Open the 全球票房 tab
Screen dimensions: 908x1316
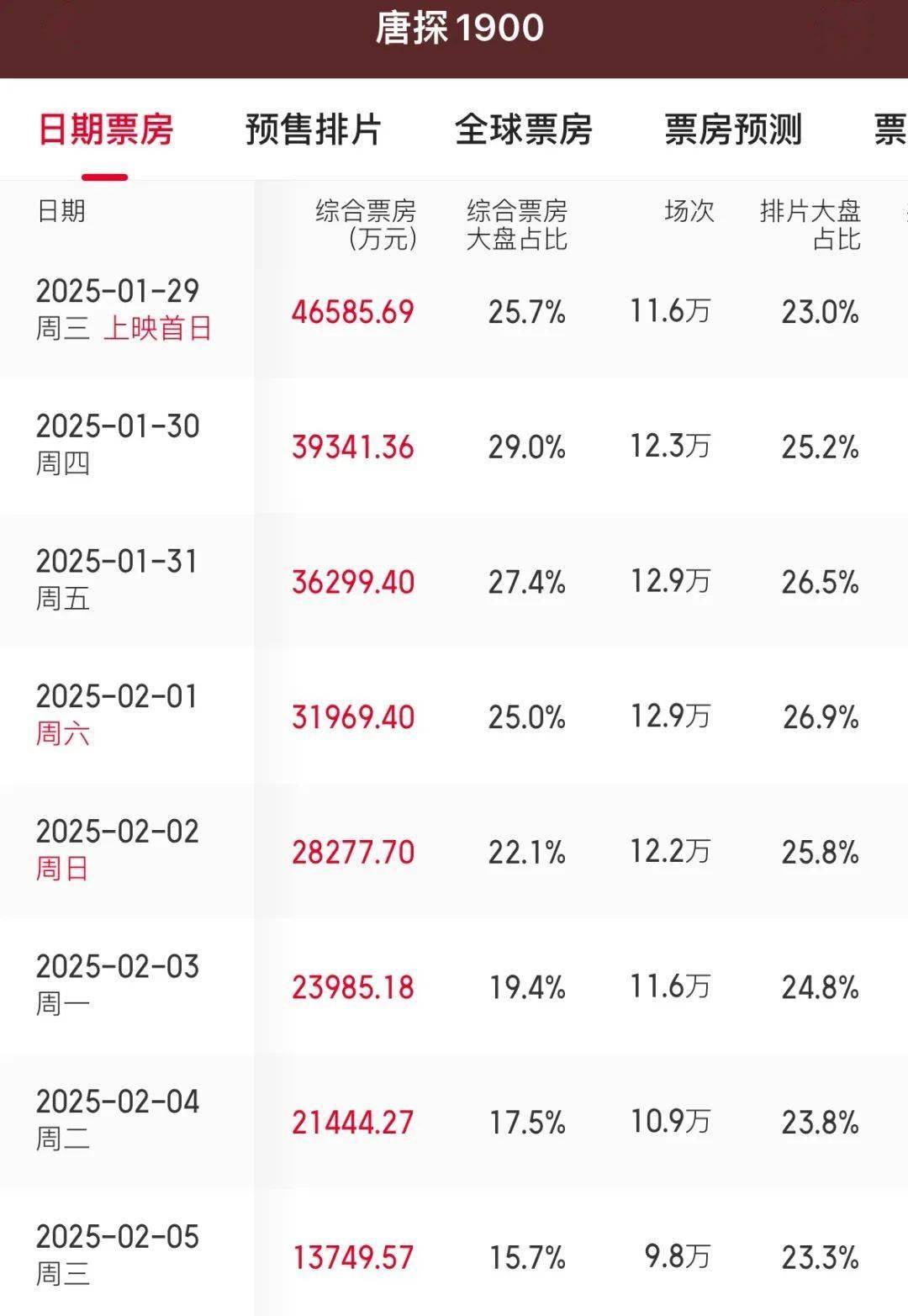(523, 130)
